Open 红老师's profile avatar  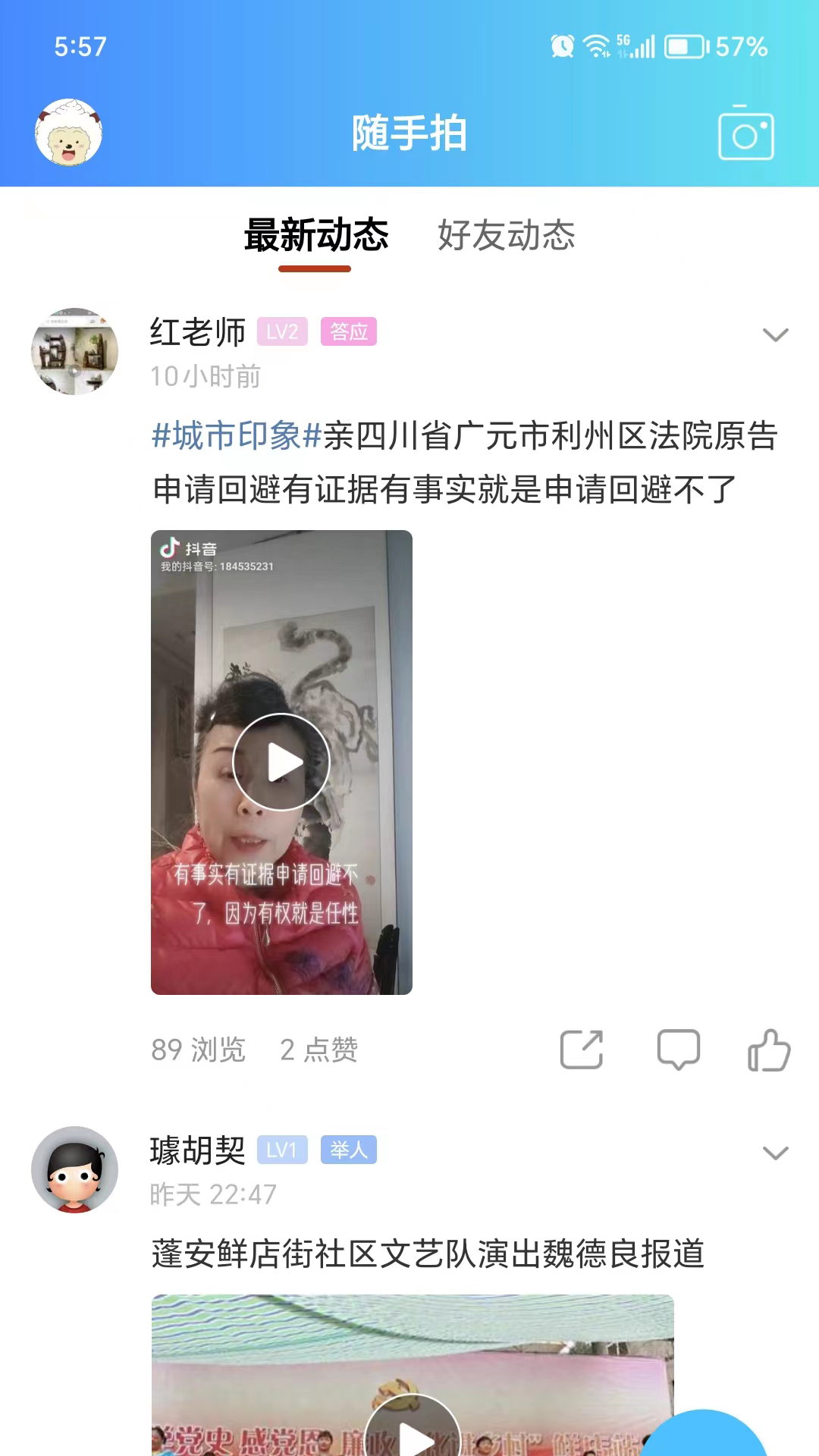[x=74, y=351]
